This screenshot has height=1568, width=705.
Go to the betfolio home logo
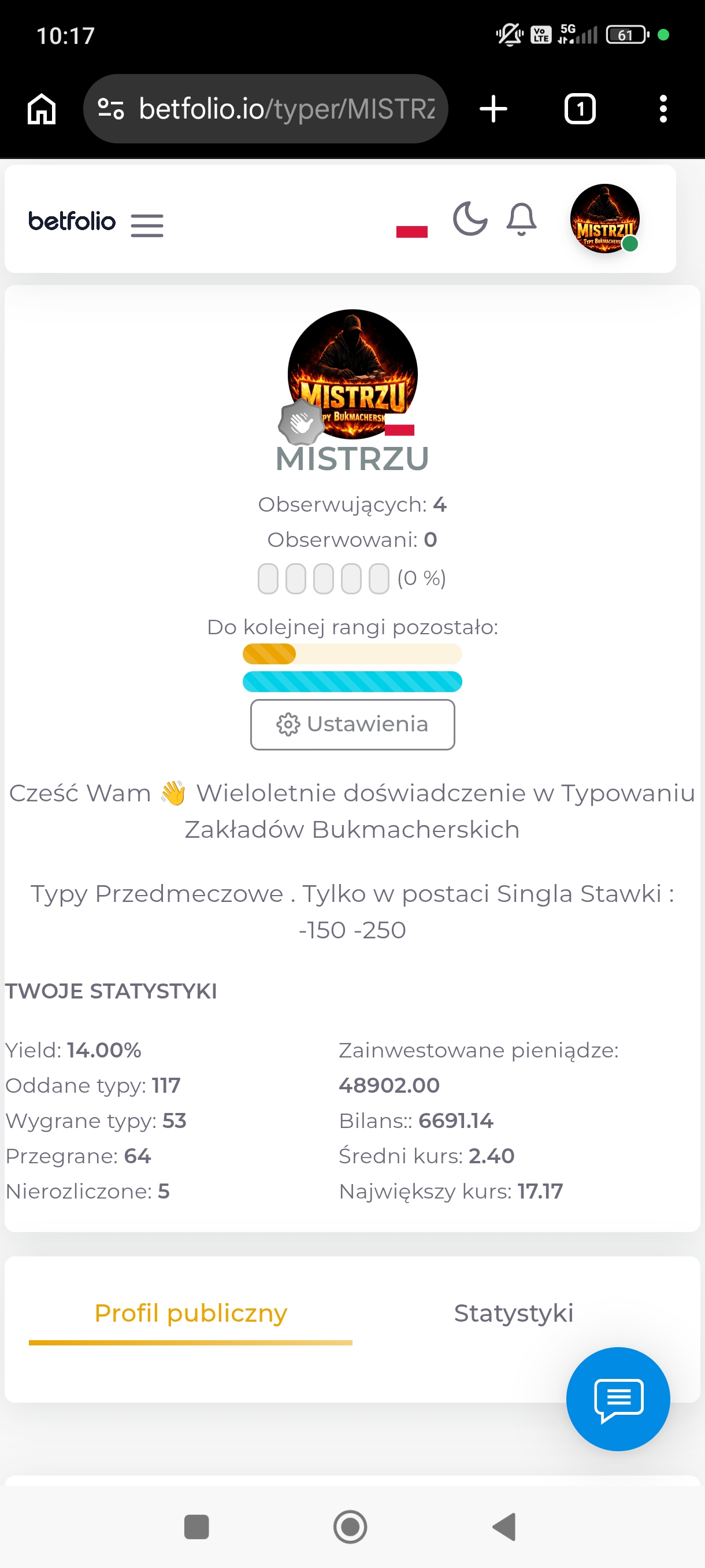72,221
